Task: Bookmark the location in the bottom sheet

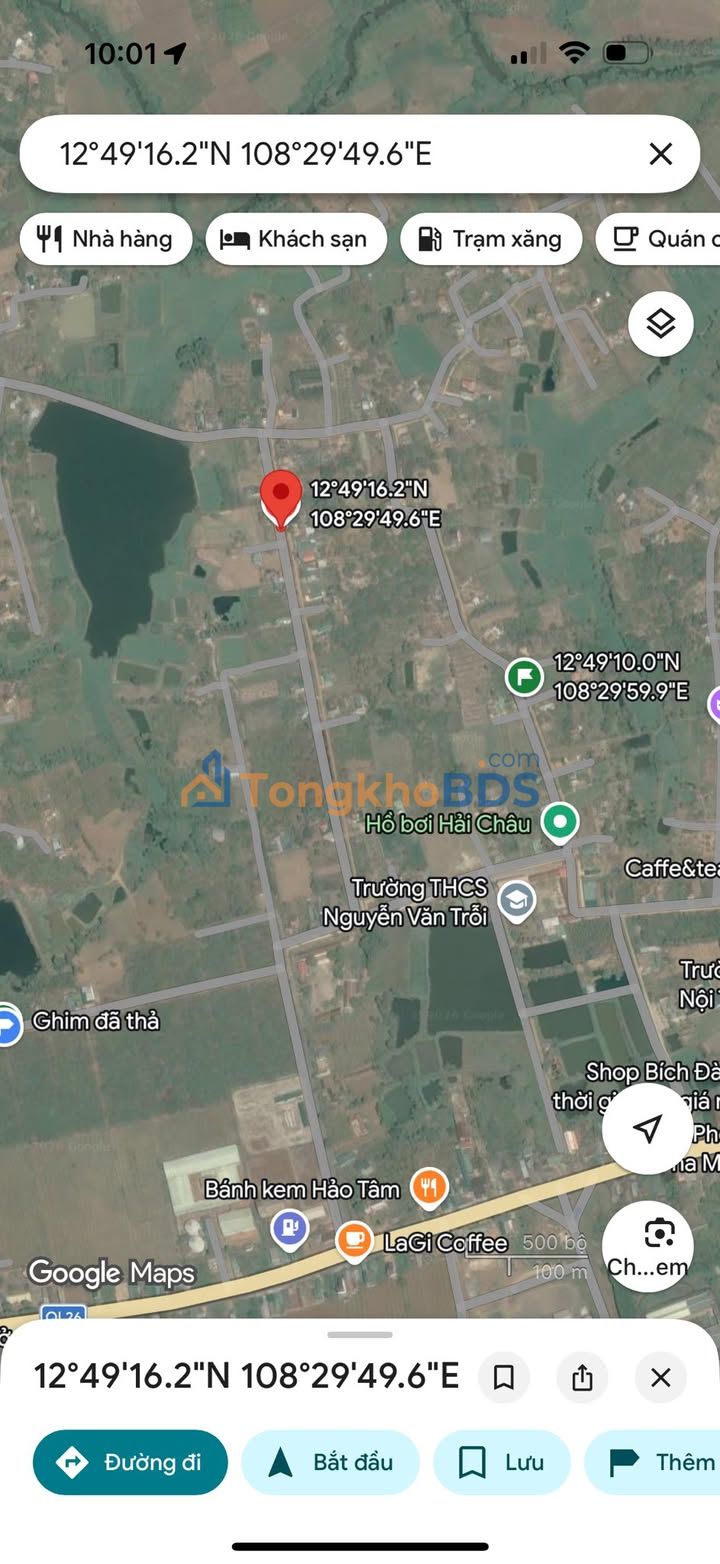Action: (x=504, y=1378)
